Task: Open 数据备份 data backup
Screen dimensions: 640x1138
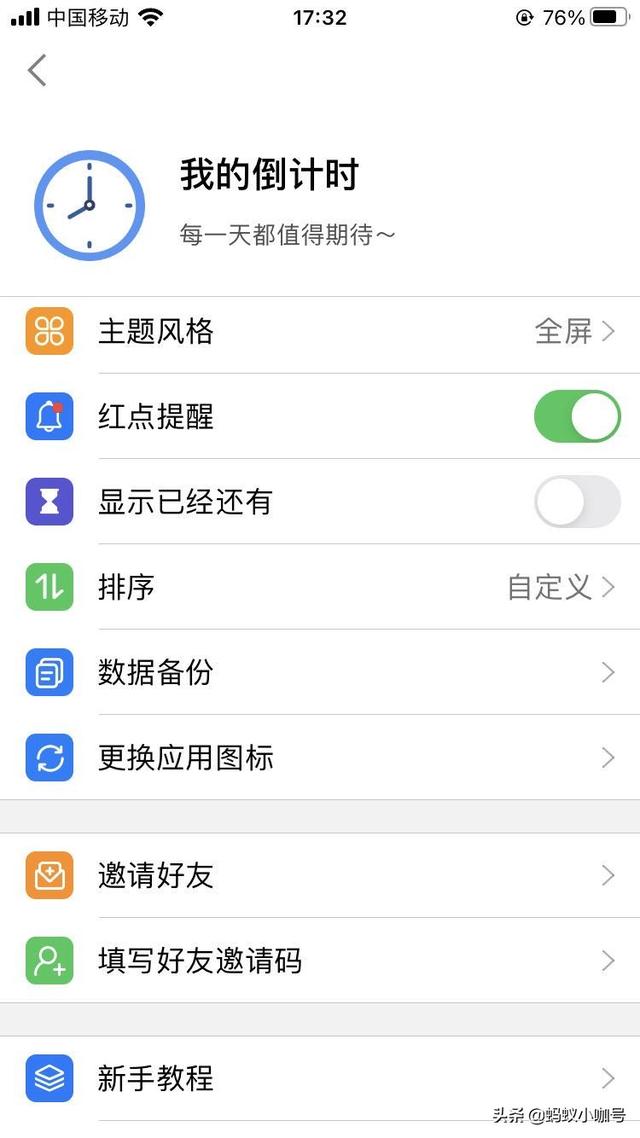Action: tap(320, 672)
